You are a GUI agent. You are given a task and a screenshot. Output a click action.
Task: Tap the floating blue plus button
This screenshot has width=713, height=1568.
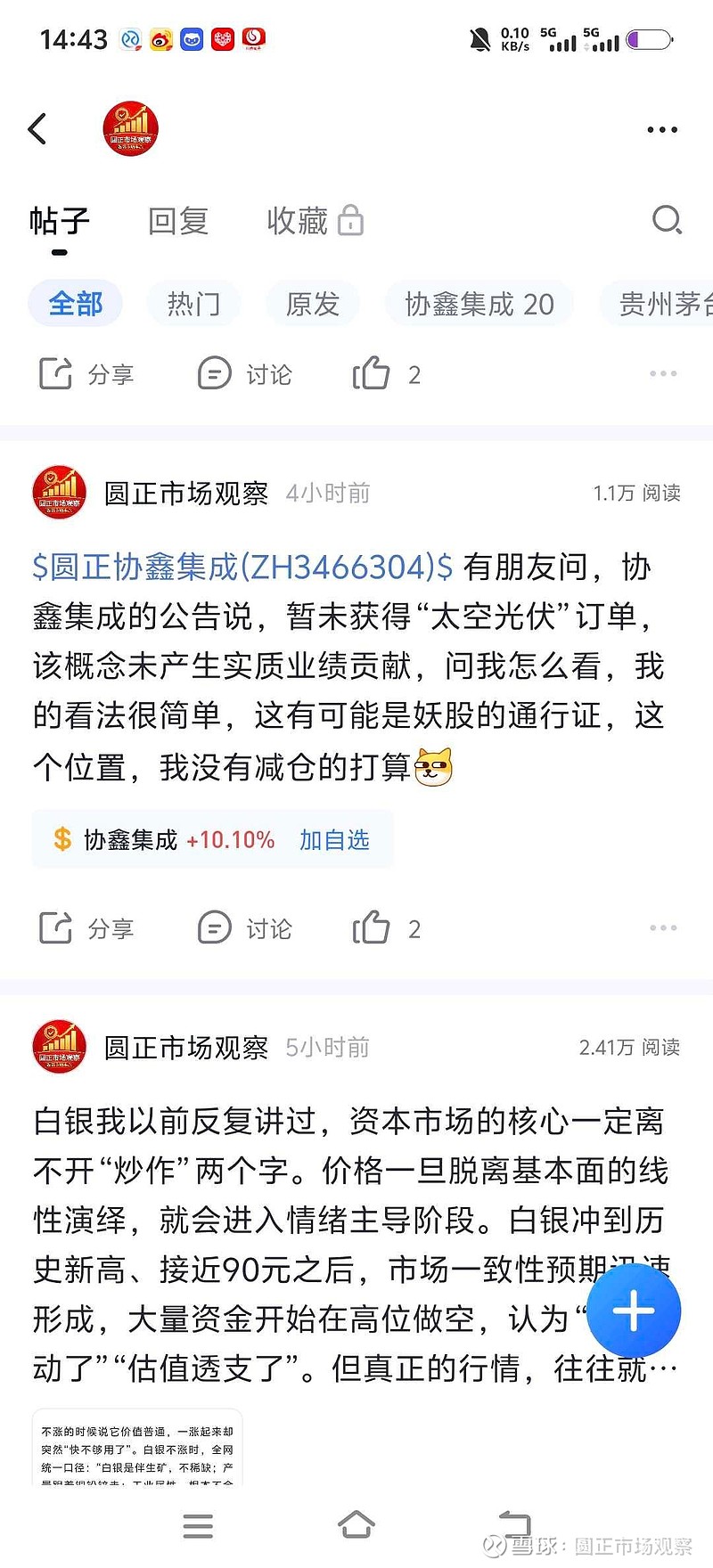[634, 1310]
